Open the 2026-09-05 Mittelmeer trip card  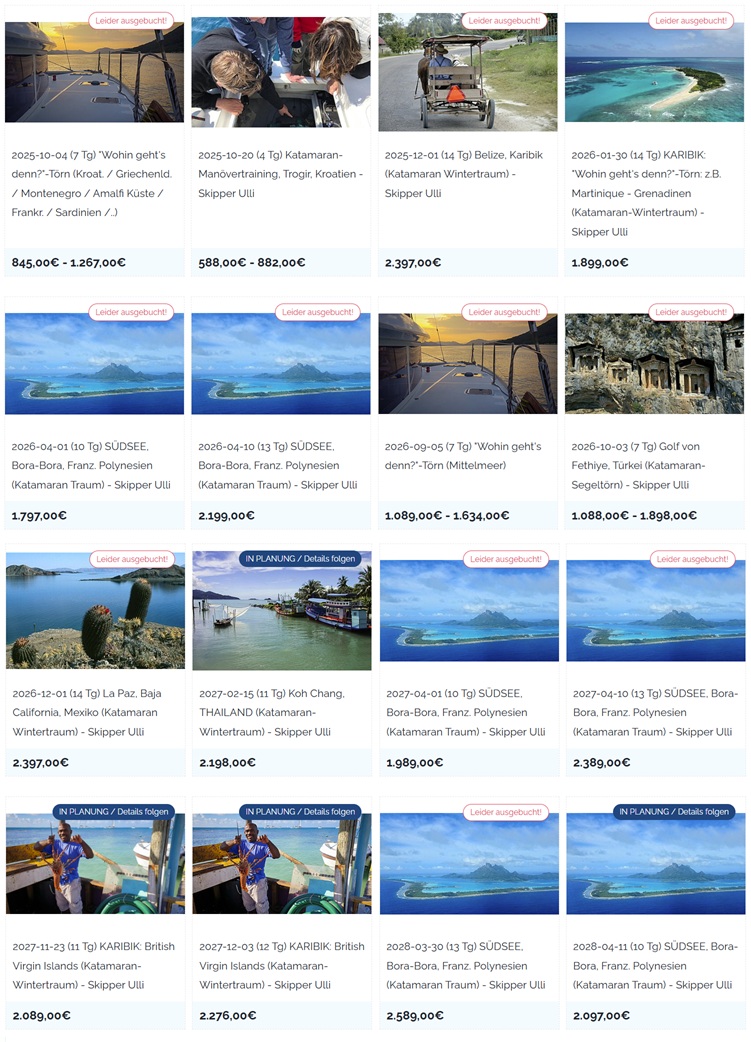pyautogui.click(x=467, y=455)
